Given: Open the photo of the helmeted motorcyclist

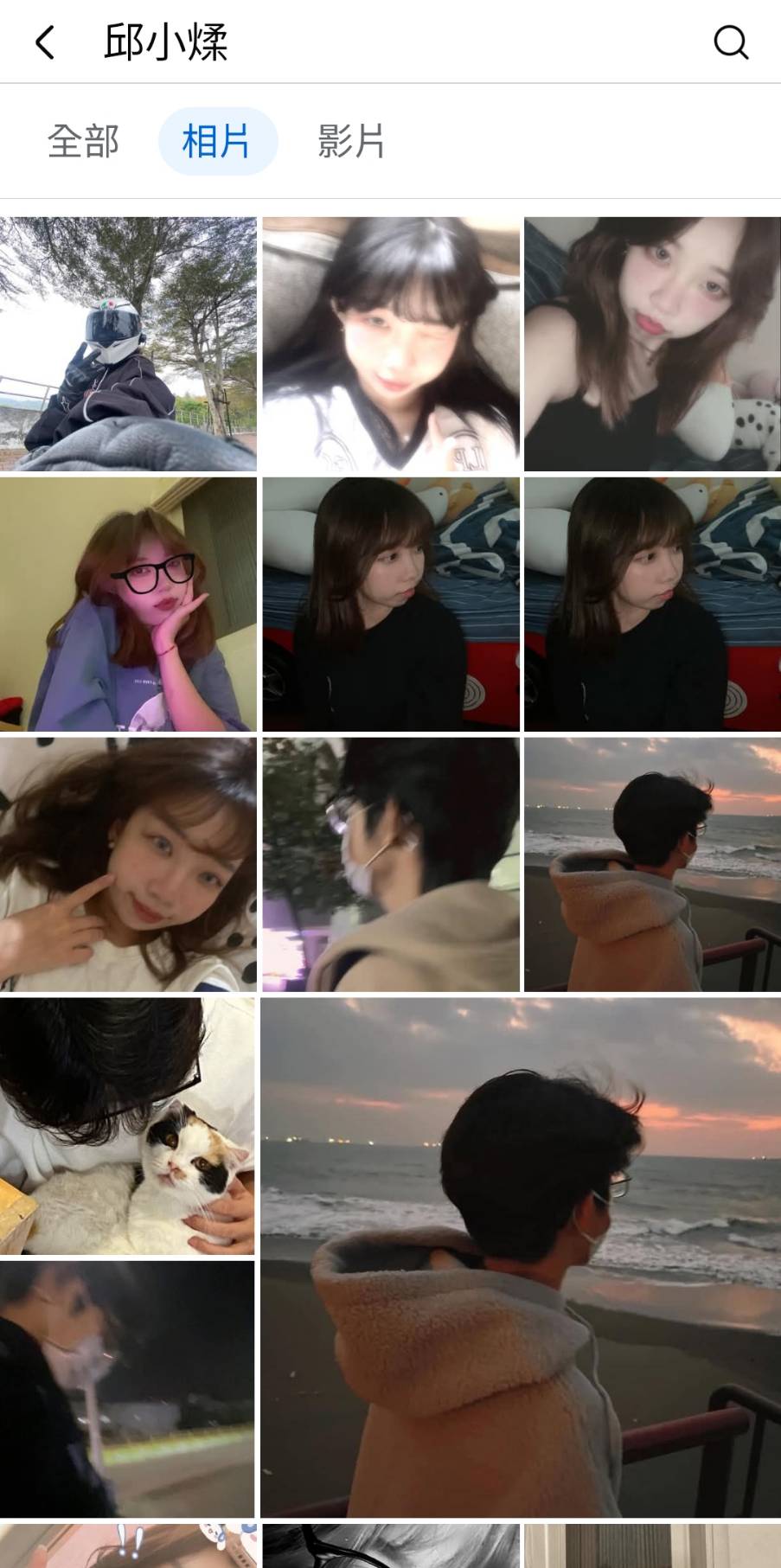Looking at the screenshot, I should tap(128, 343).
